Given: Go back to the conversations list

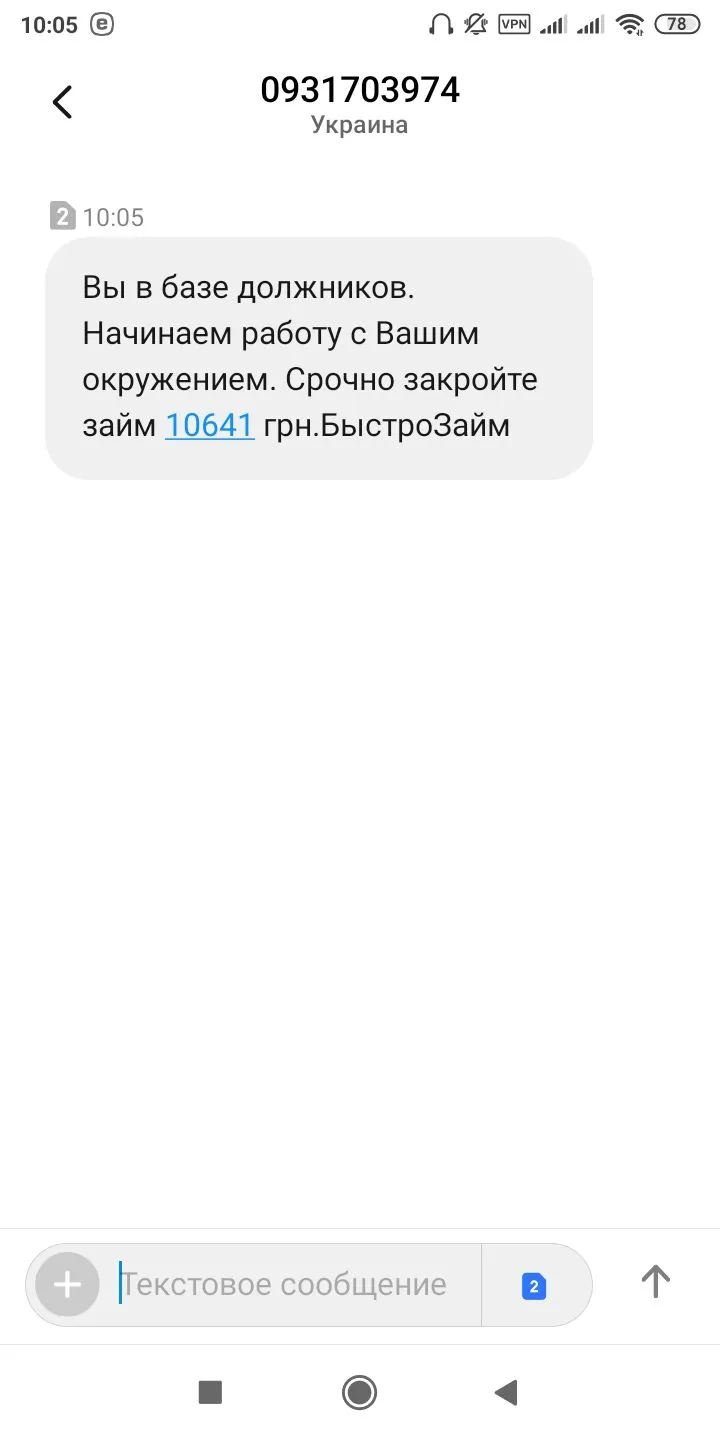Looking at the screenshot, I should (x=62, y=102).
